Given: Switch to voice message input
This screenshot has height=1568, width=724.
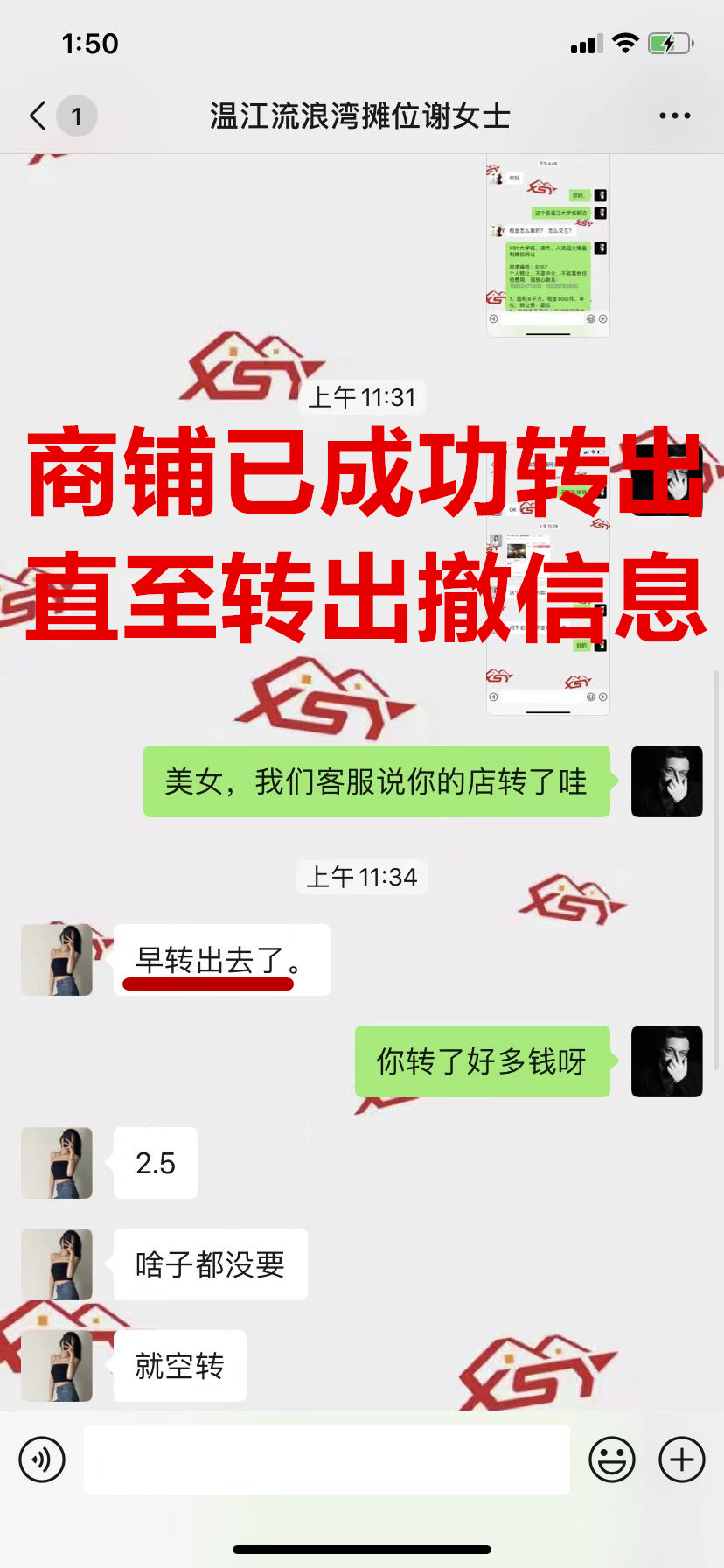Looking at the screenshot, I should [x=42, y=1459].
